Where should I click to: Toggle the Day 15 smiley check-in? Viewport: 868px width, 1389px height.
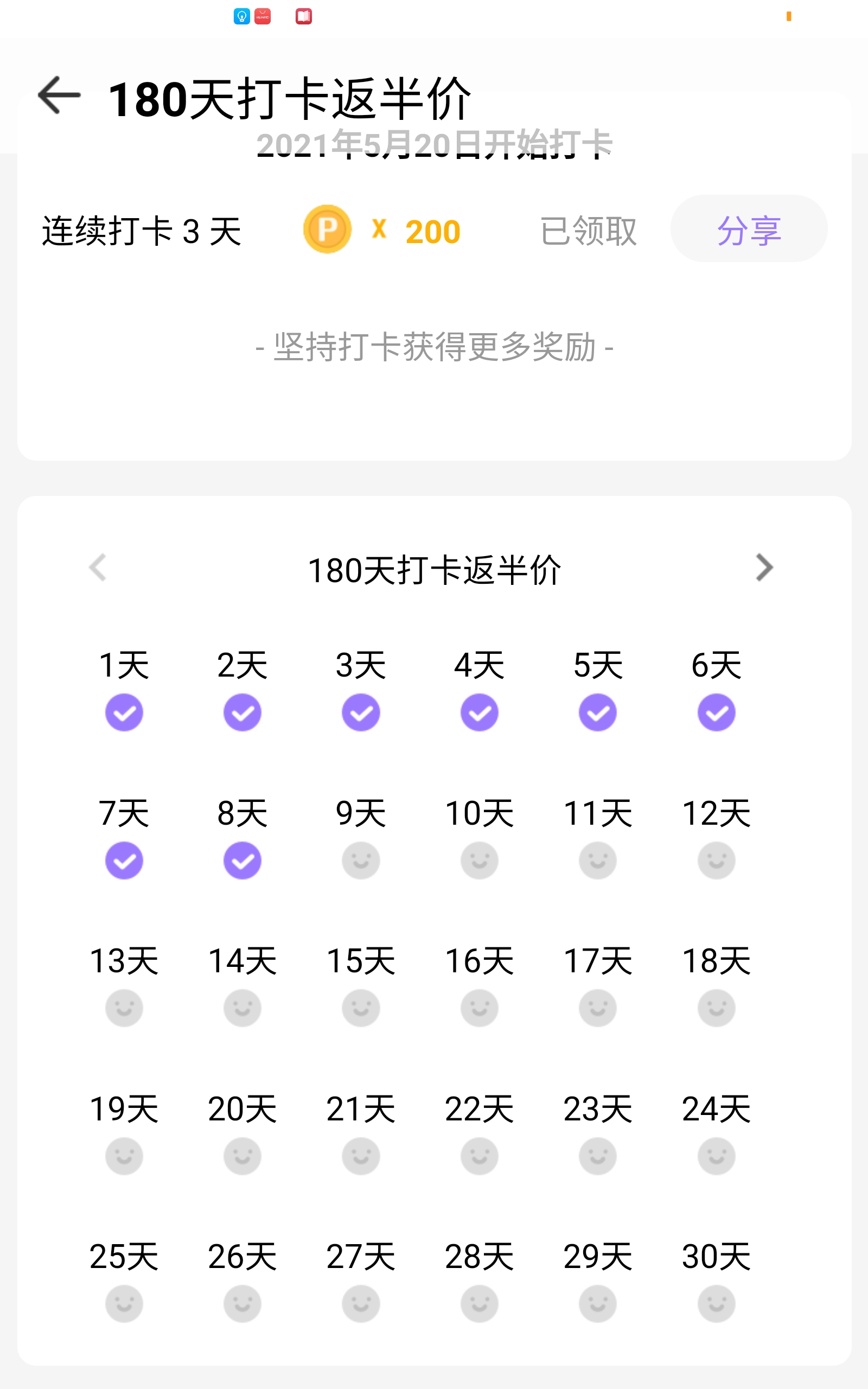361,1008
